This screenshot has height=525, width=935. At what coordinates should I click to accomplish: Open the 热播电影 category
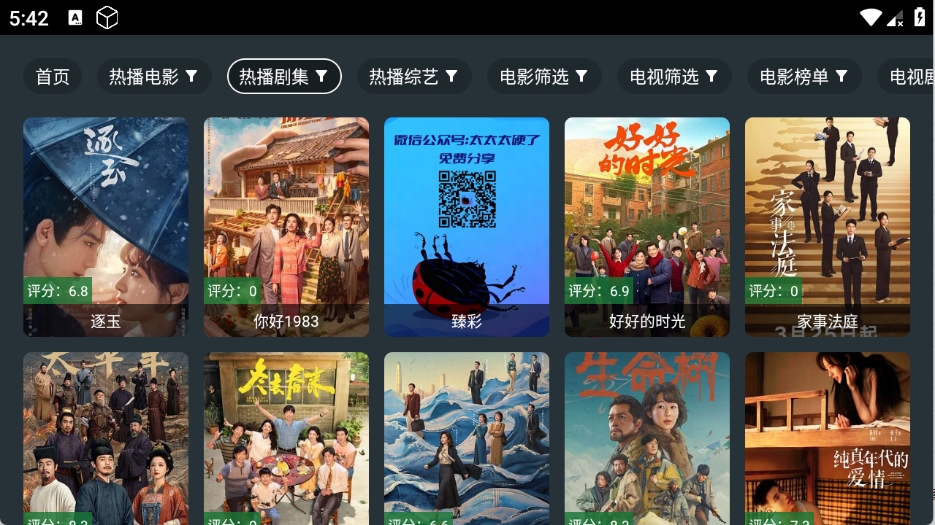tap(153, 77)
